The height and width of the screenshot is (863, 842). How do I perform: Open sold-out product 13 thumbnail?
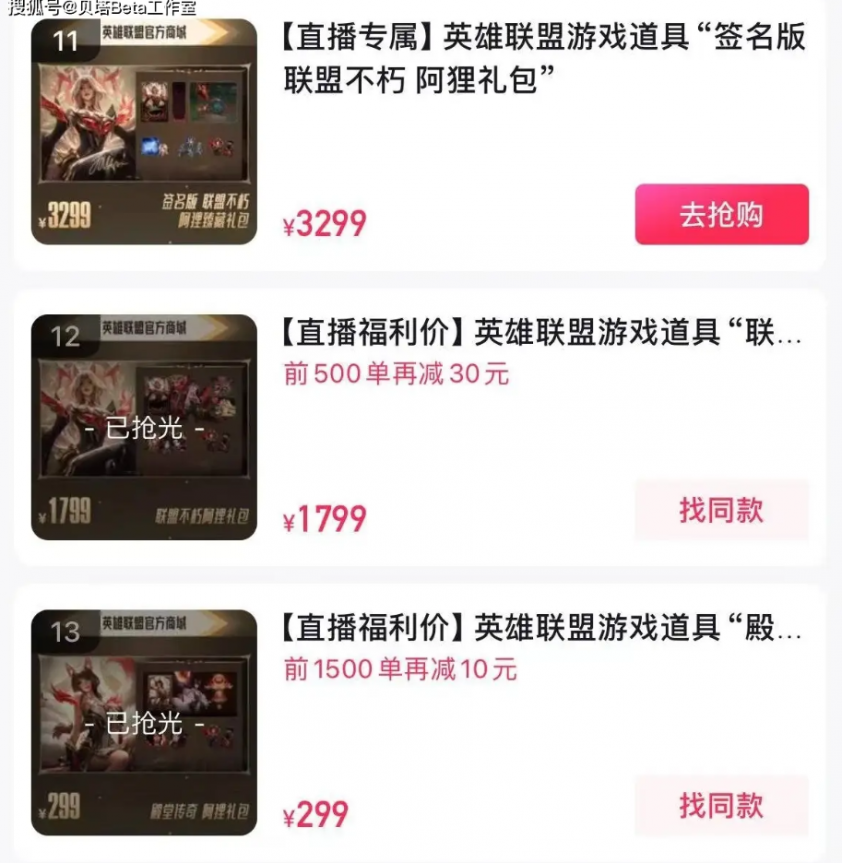144,723
